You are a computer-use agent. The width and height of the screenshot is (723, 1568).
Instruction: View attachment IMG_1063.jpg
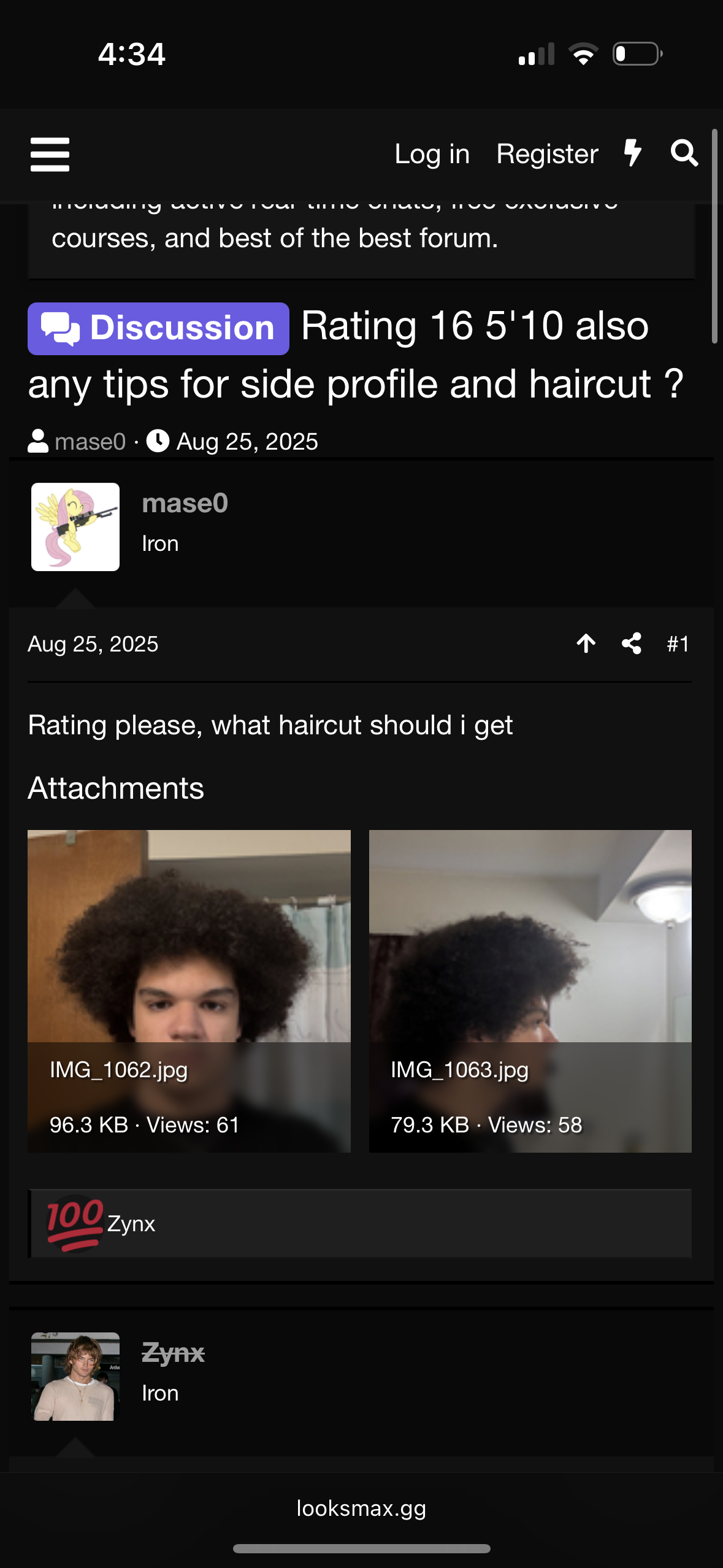coord(530,990)
